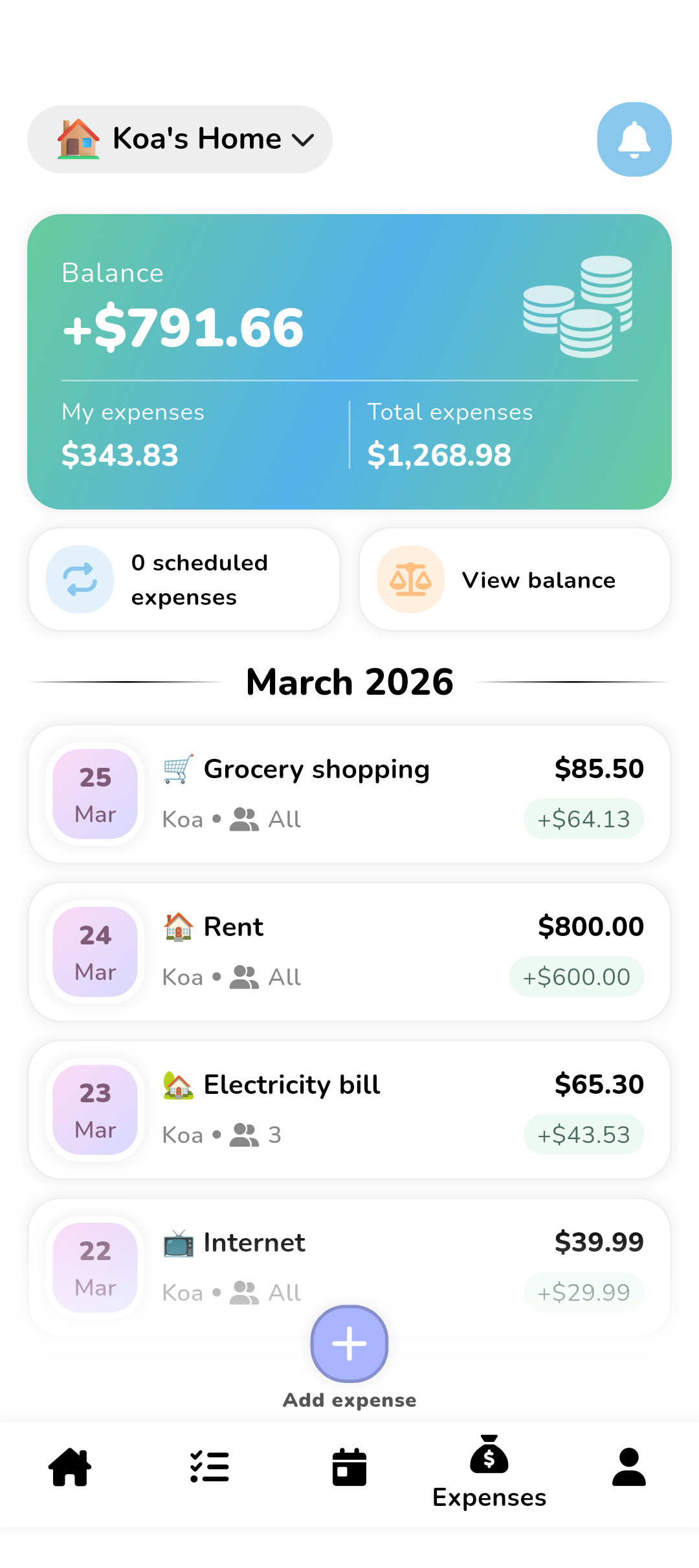Click the home icon in bottom navigation

coord(69,1466)
